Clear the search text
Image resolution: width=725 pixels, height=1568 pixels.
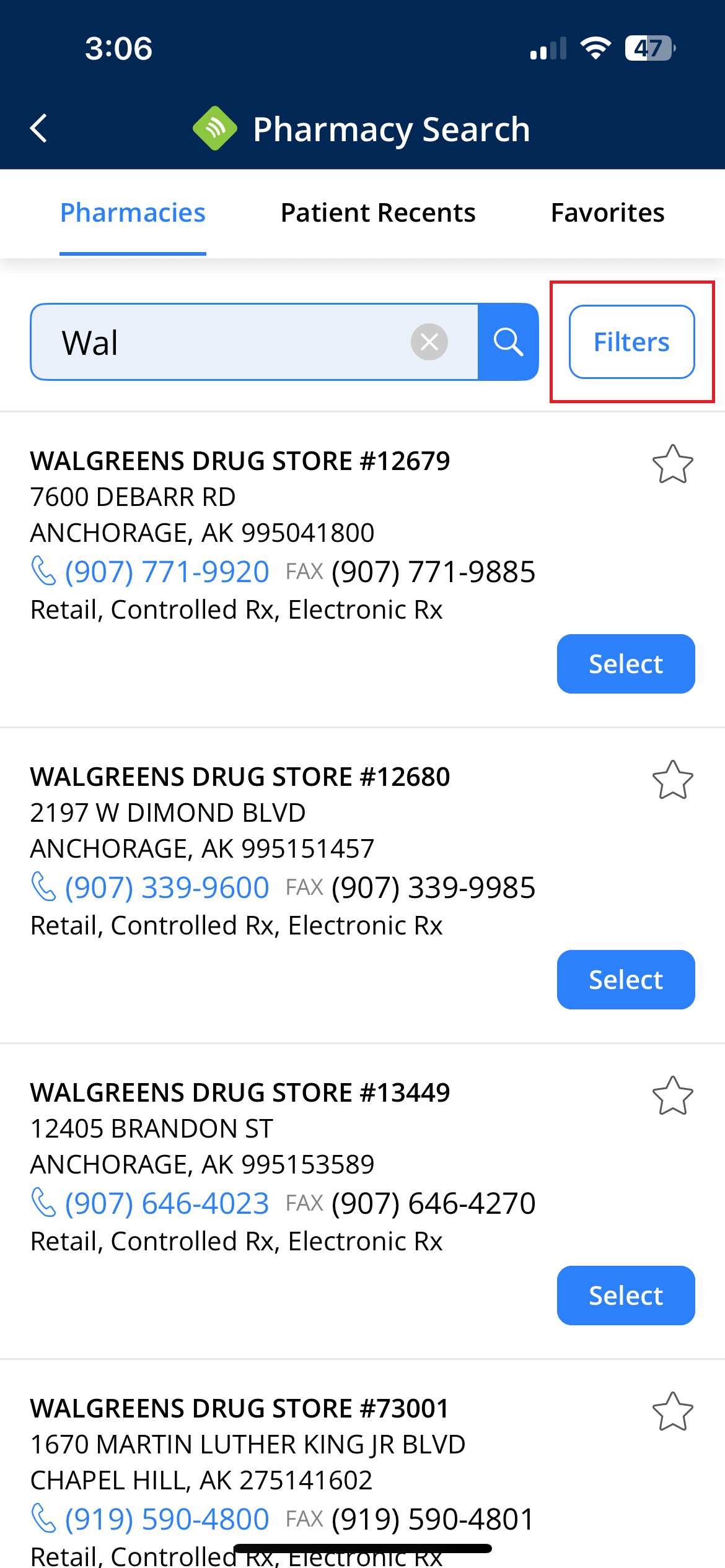(x=429, y=342)
